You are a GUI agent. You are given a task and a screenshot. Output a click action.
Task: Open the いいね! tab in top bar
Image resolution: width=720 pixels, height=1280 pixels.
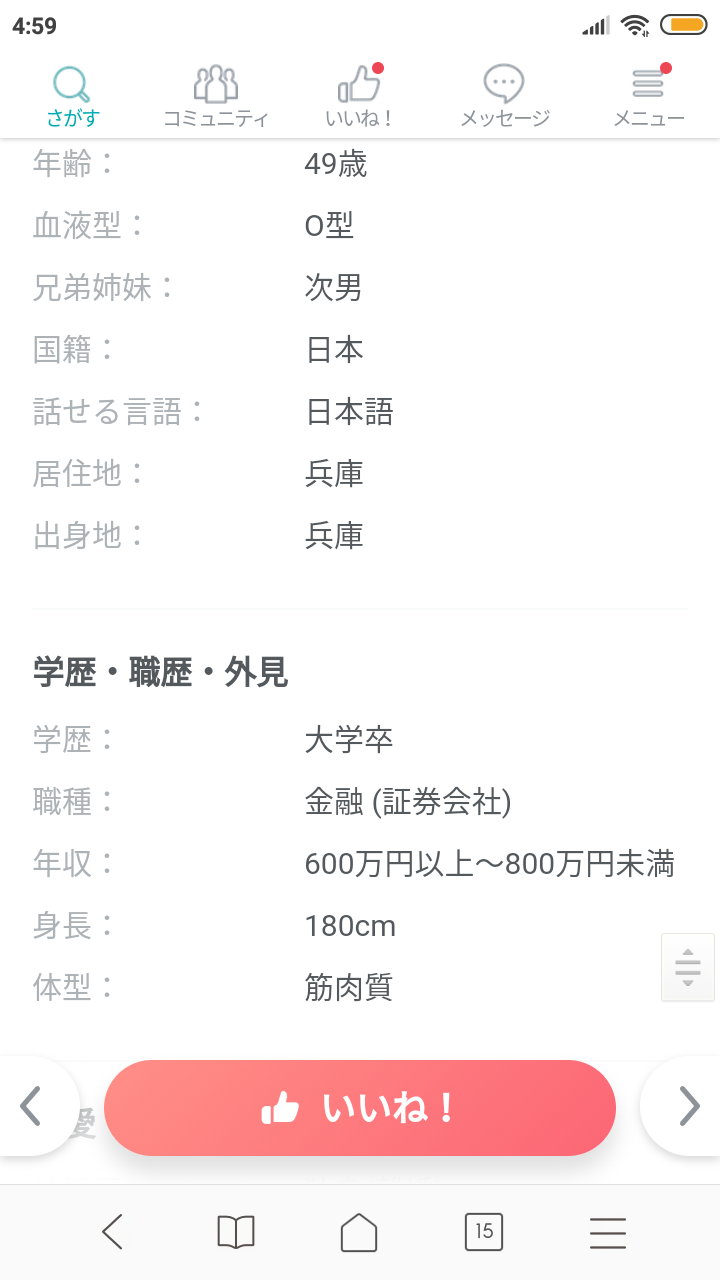click(359, 96)
